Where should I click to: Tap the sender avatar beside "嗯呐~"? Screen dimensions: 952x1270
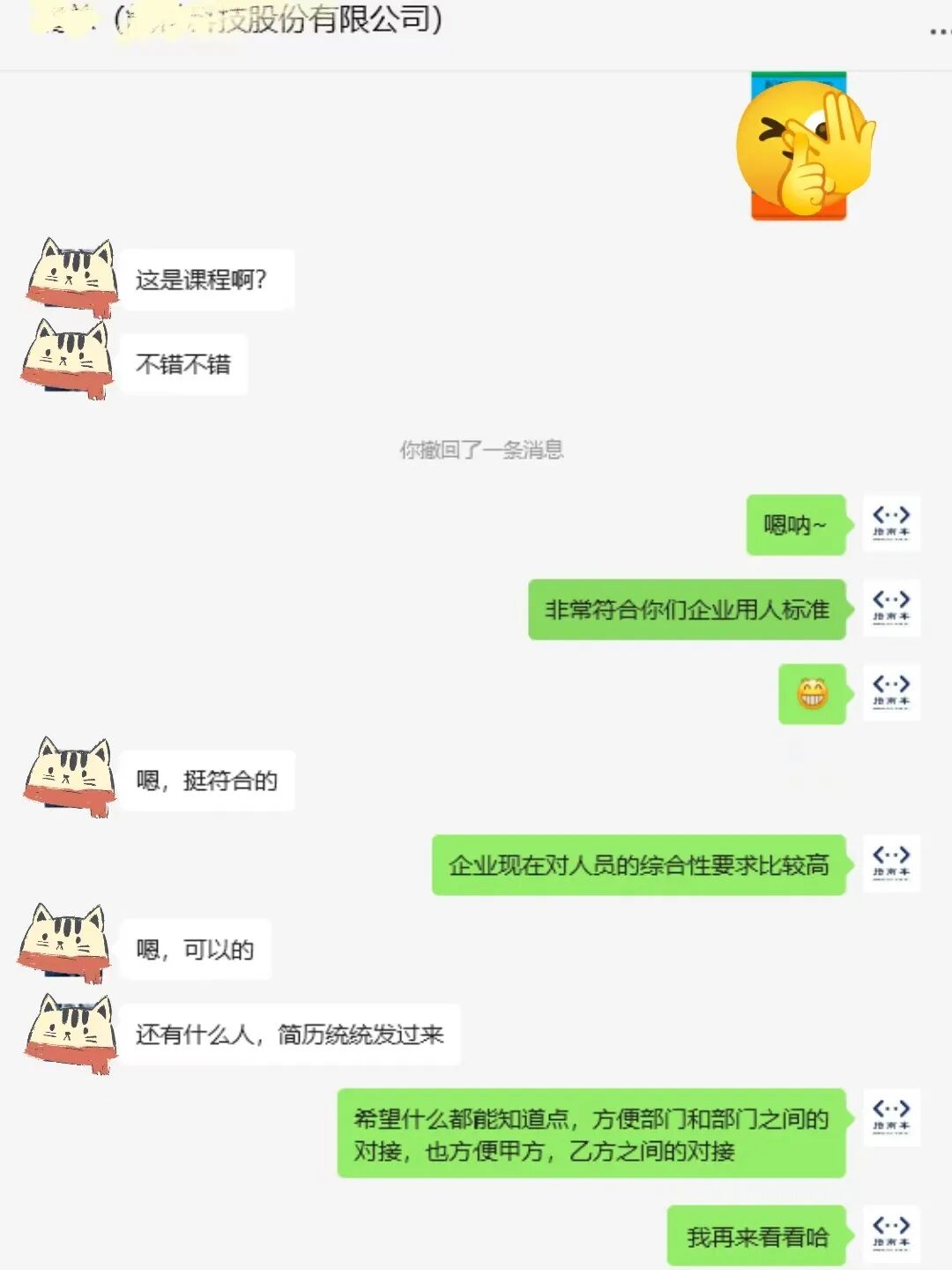[891, 525]
